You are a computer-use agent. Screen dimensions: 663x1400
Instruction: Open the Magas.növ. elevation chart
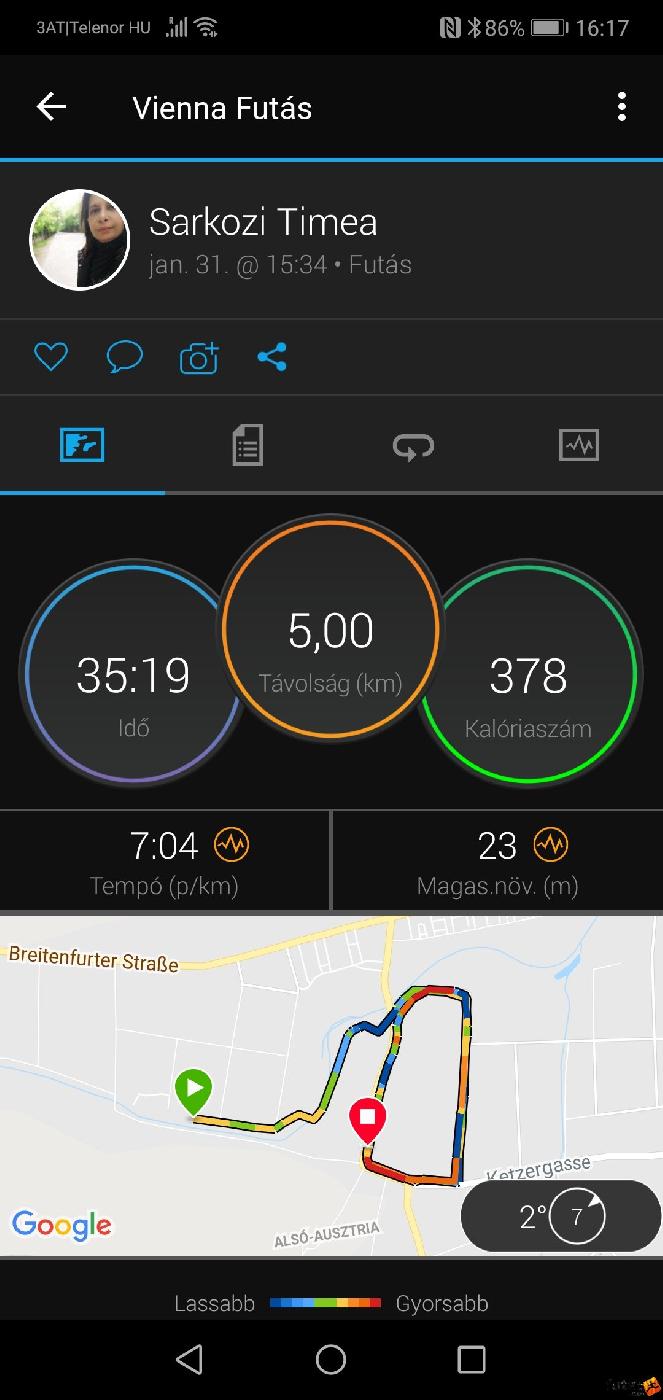[x=550, y=846]
